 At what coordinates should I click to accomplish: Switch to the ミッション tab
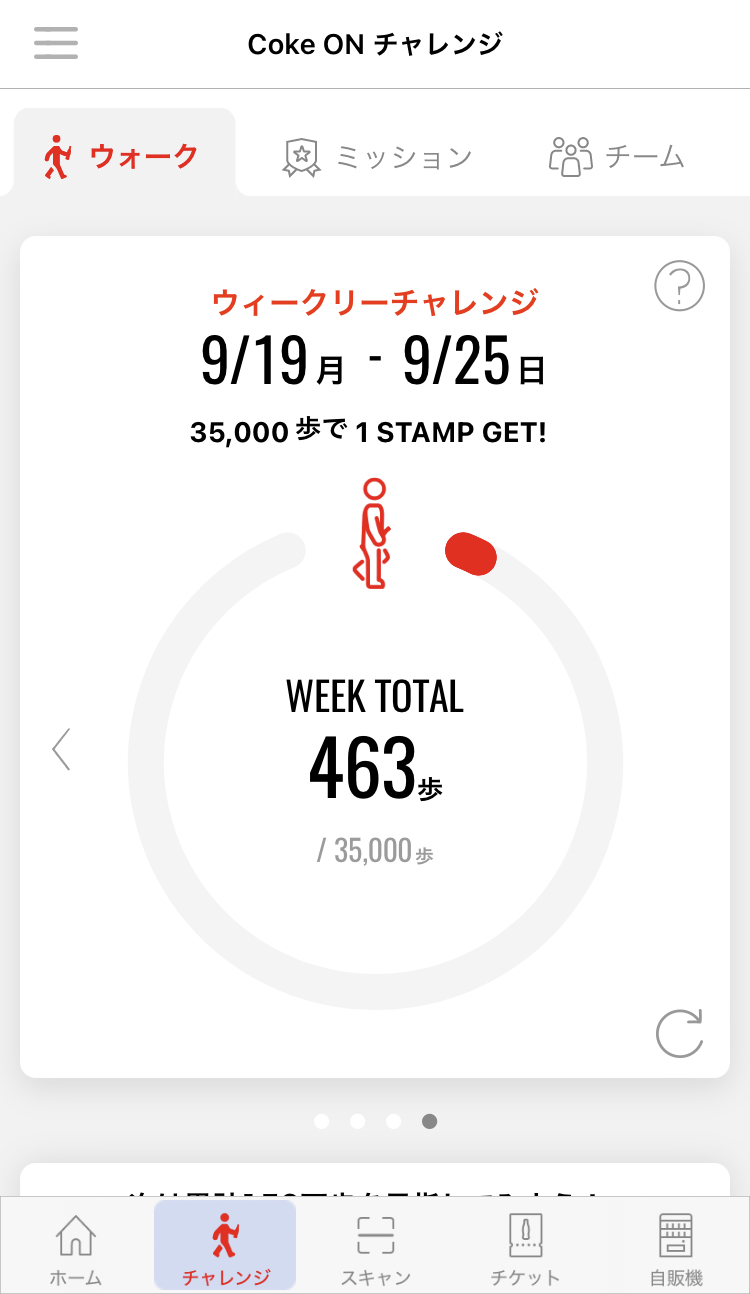pyautogui.click(x=378, y=157)
